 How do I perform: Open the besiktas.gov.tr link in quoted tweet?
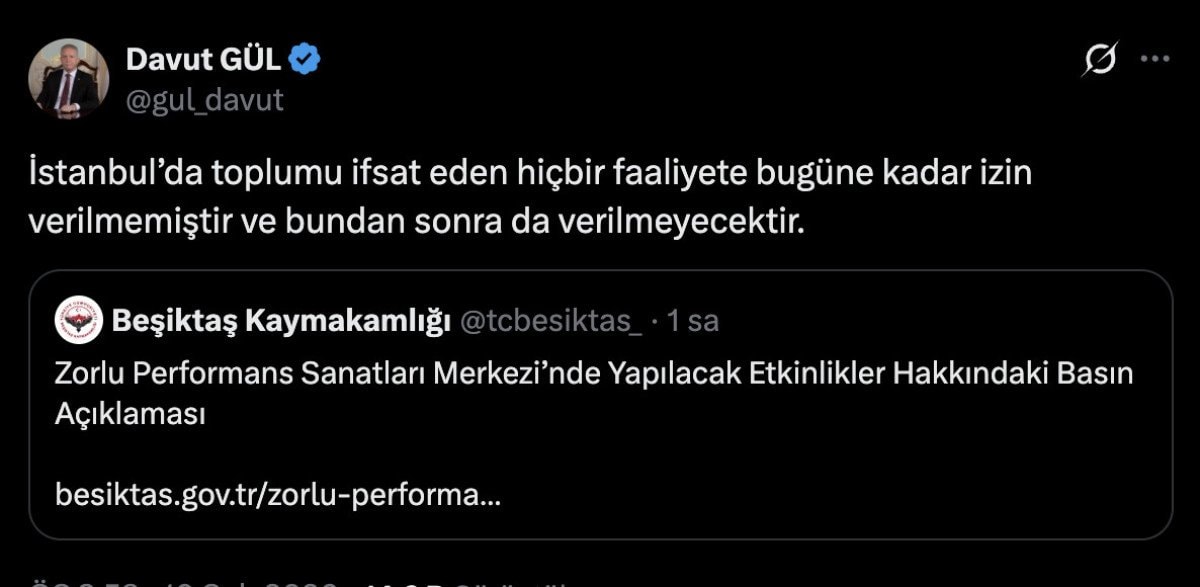point(278,494)
